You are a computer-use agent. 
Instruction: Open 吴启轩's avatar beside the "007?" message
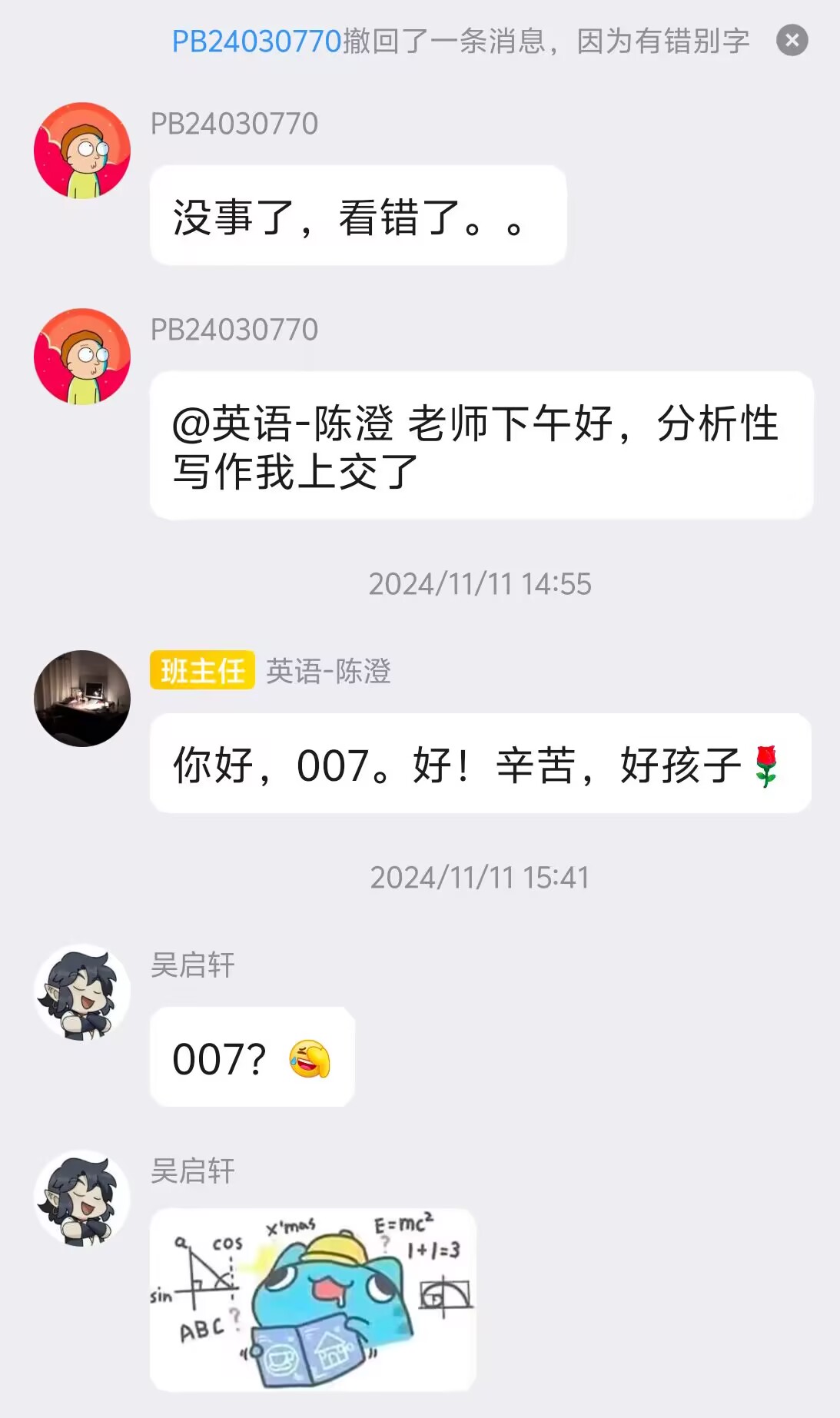coord(82,992)
